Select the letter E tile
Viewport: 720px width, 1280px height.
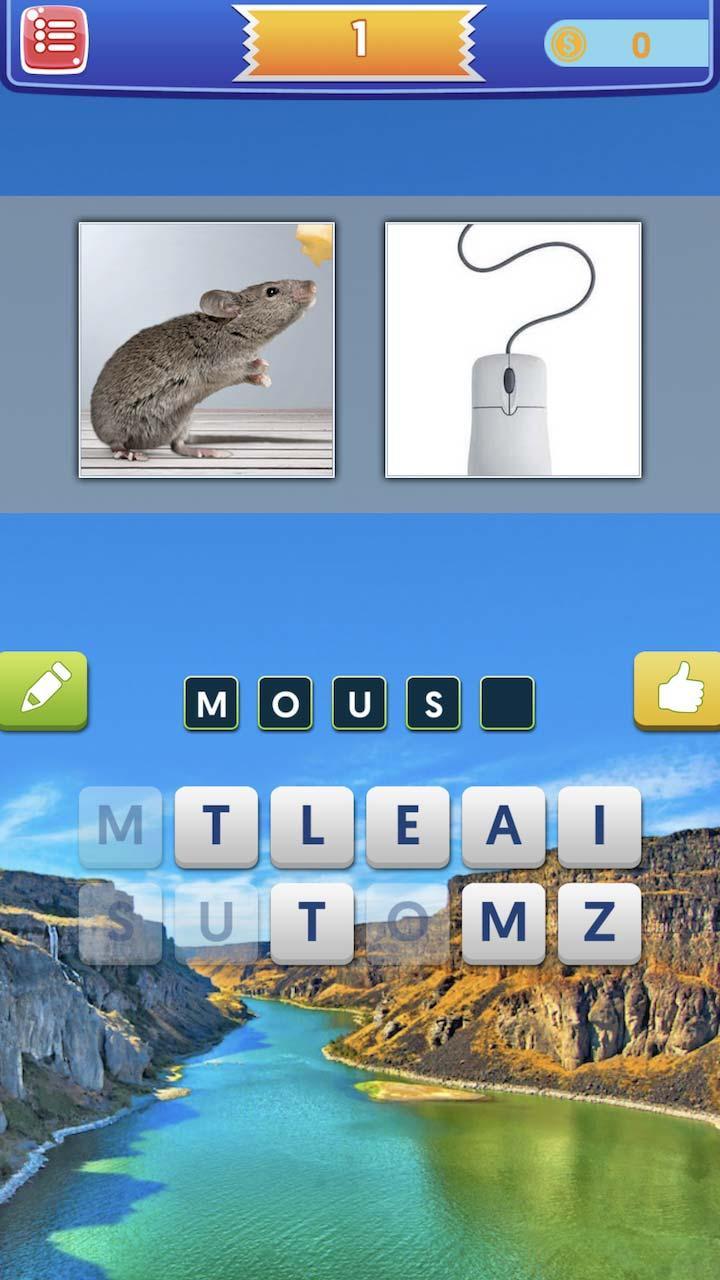(x=407, y=826)
